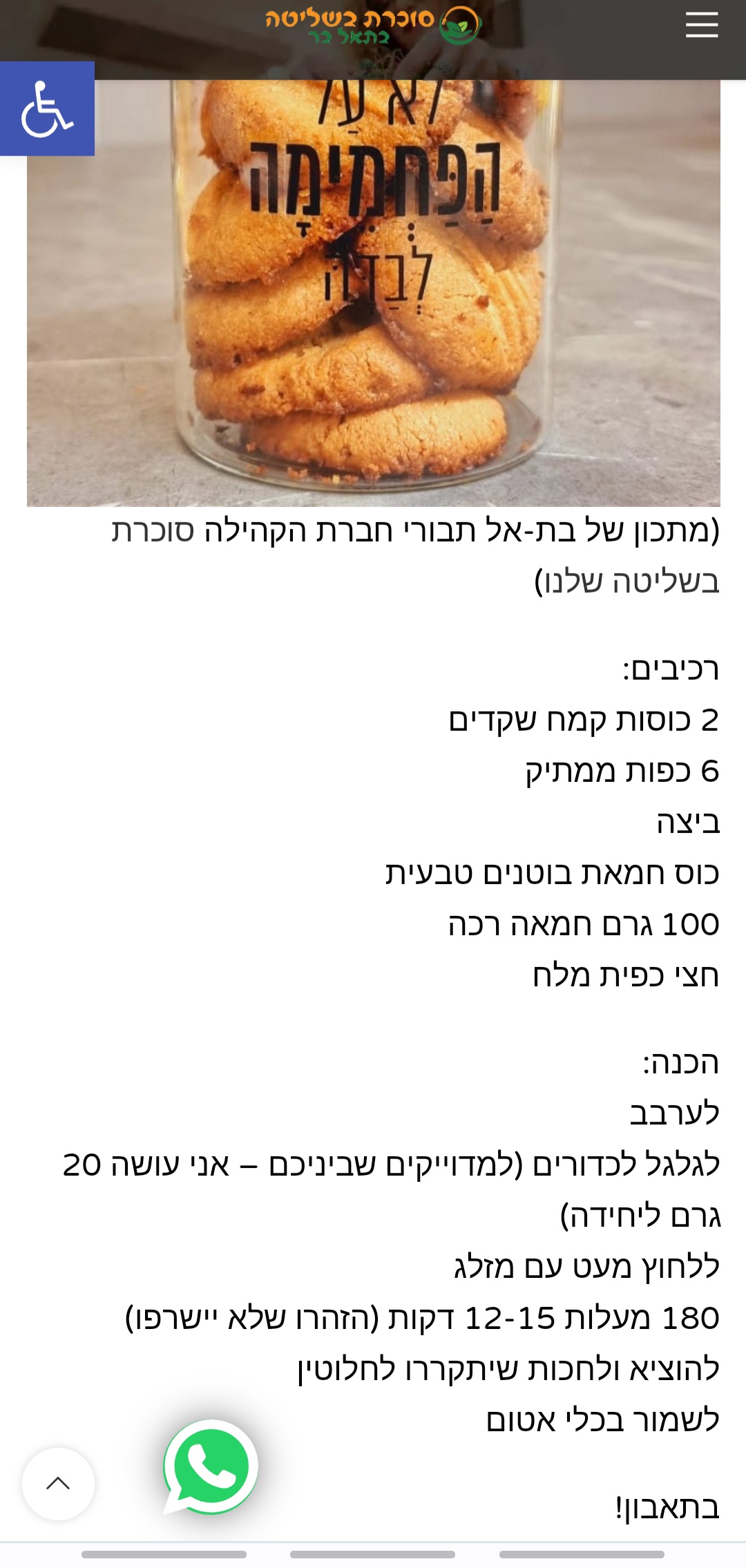Open the accessibility options button

coord(47,109)
